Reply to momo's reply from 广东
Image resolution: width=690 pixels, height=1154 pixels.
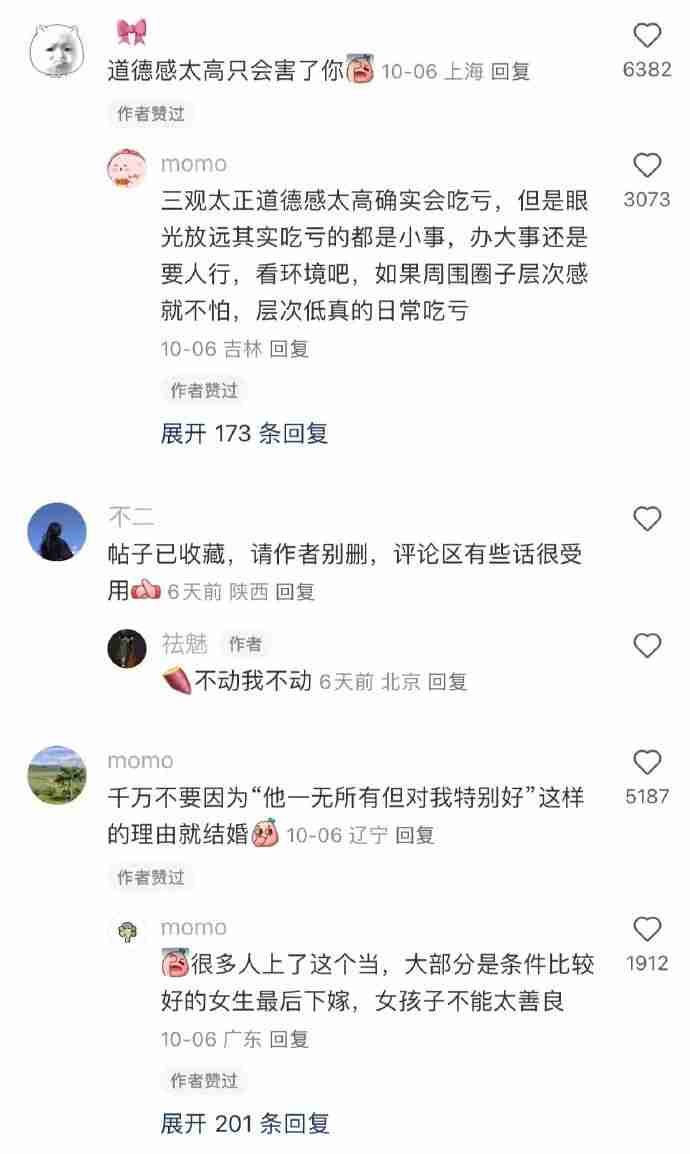coord(290,1039)
